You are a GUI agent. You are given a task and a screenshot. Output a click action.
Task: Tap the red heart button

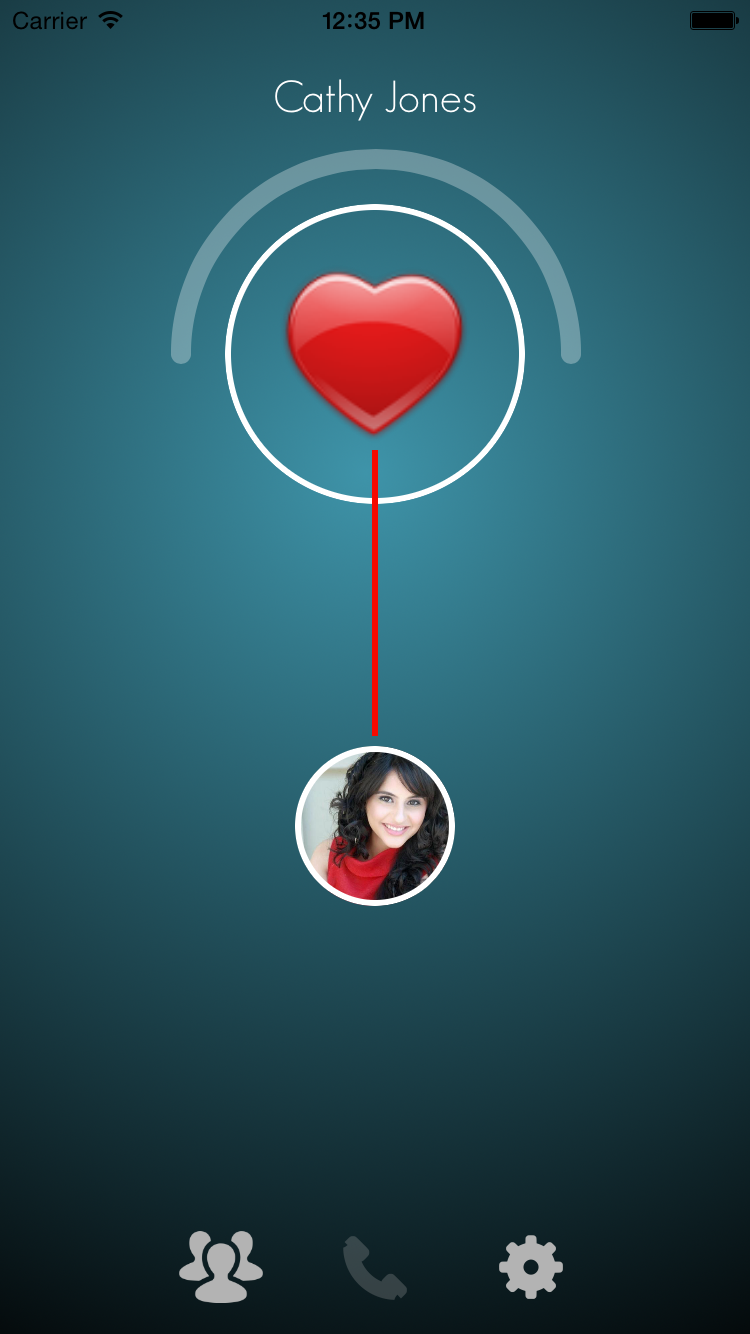click(375, 353)
